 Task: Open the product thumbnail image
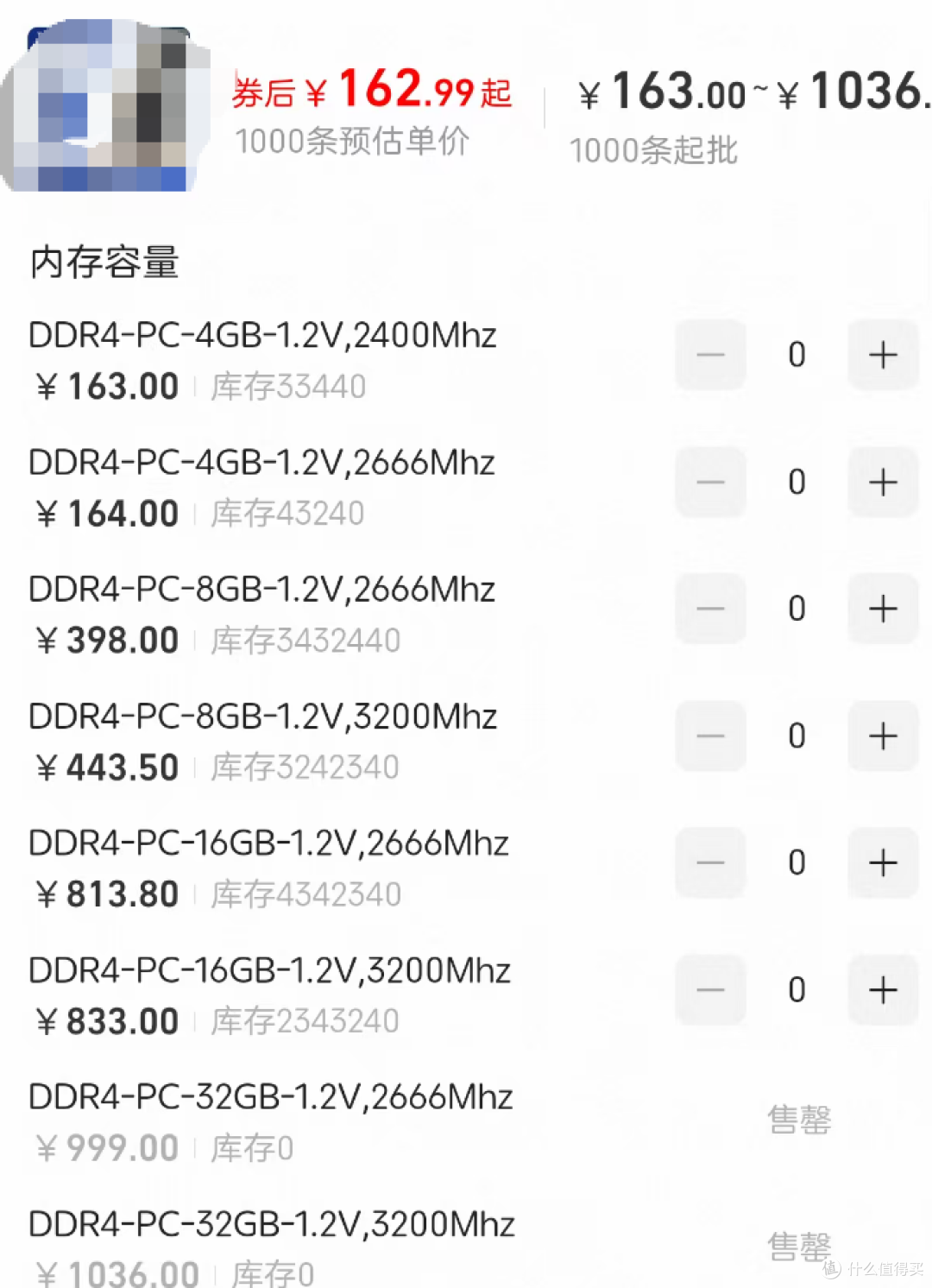click(105, 105)
